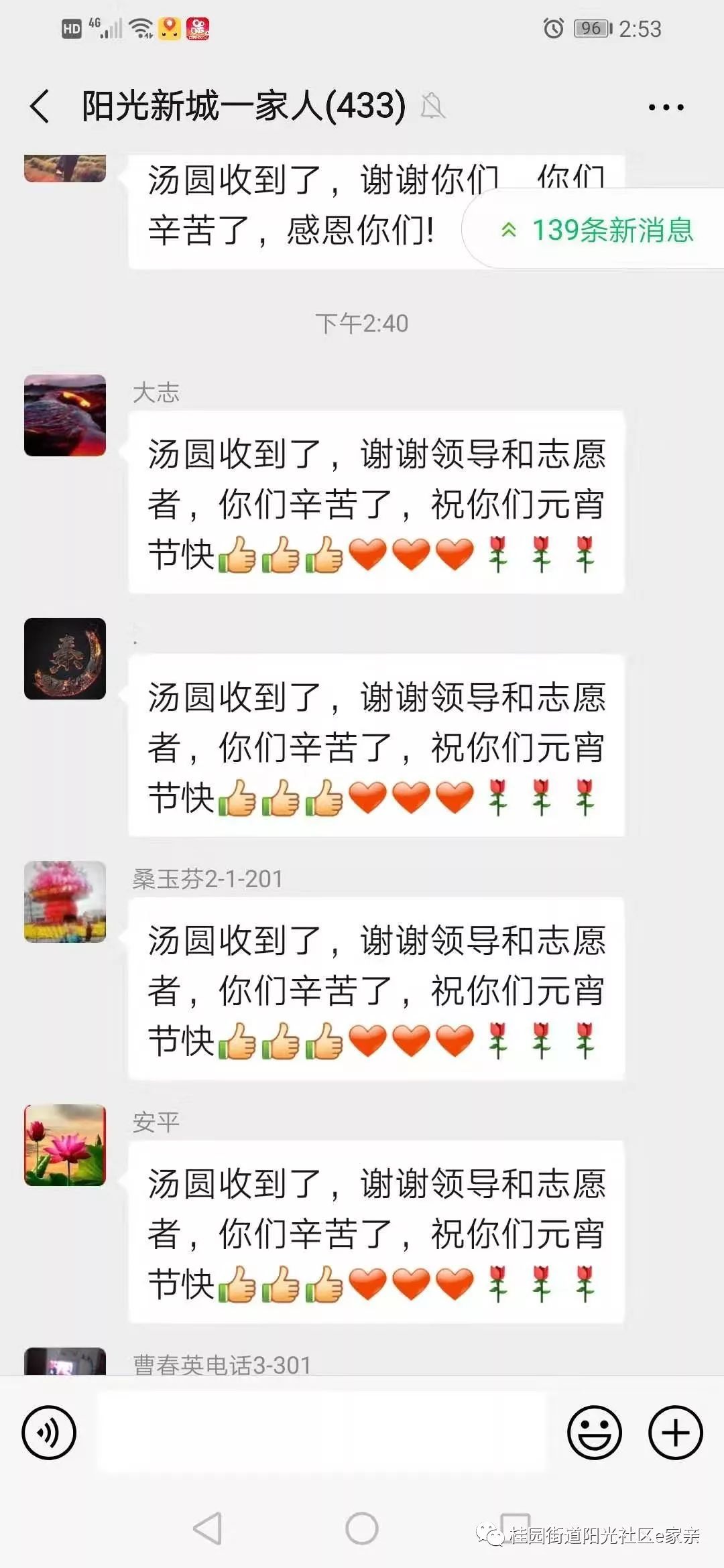Open the emoji picker

coord(594,1432)
